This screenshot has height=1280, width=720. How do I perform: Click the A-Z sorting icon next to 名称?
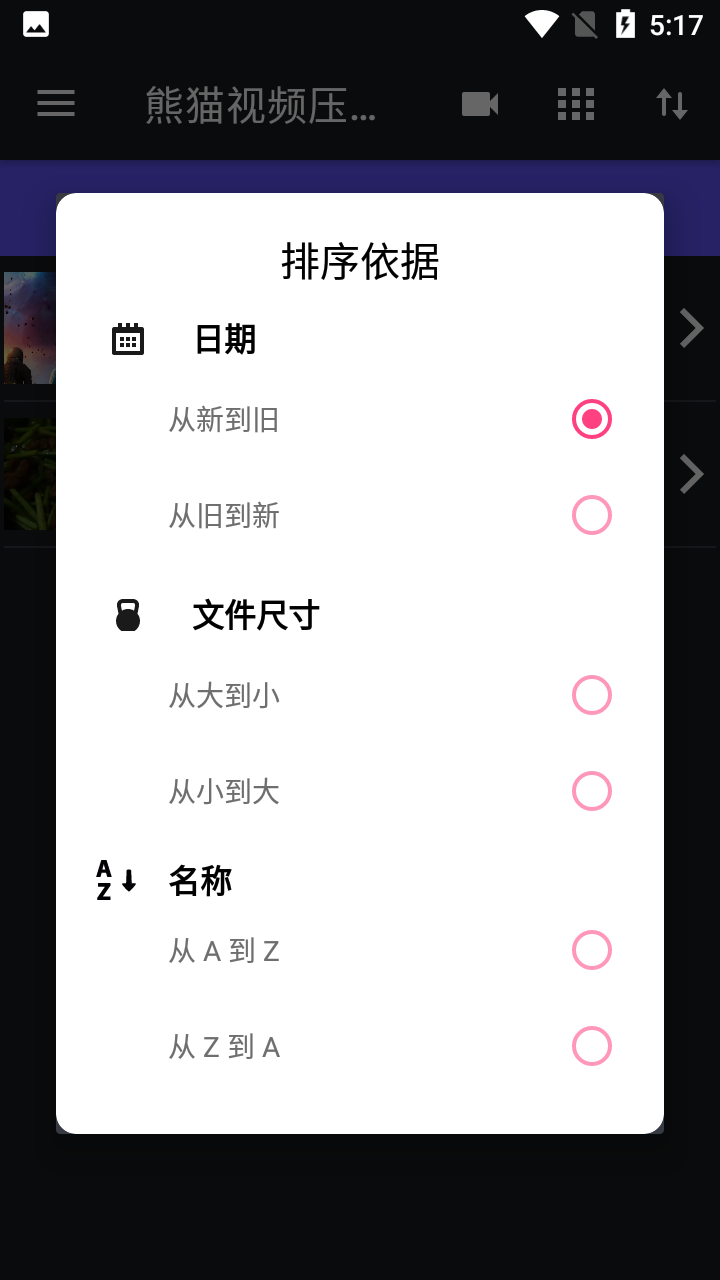113,880
